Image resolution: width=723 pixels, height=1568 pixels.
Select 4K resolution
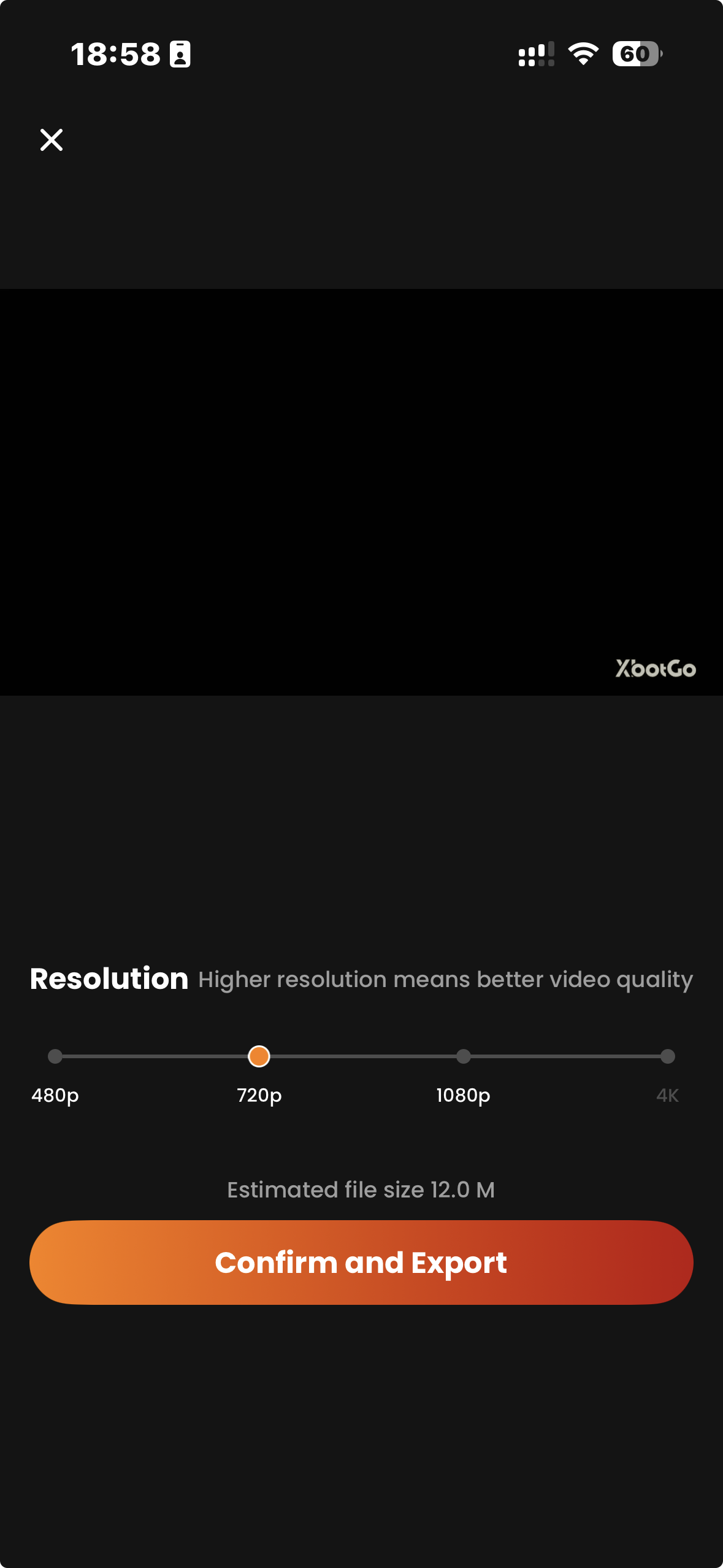667,1056
